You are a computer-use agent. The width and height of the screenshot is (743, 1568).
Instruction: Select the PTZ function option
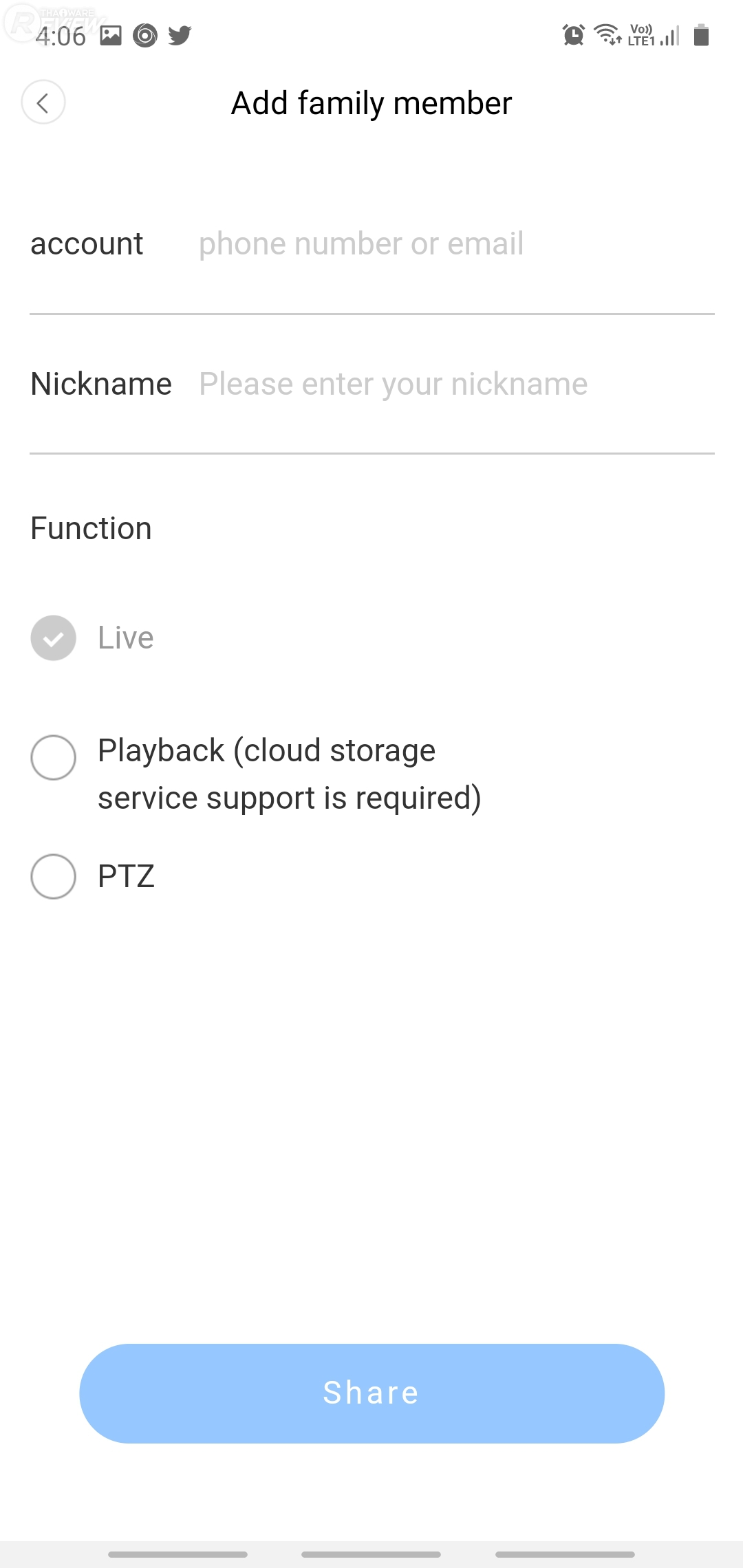click(x=54, y=876)
